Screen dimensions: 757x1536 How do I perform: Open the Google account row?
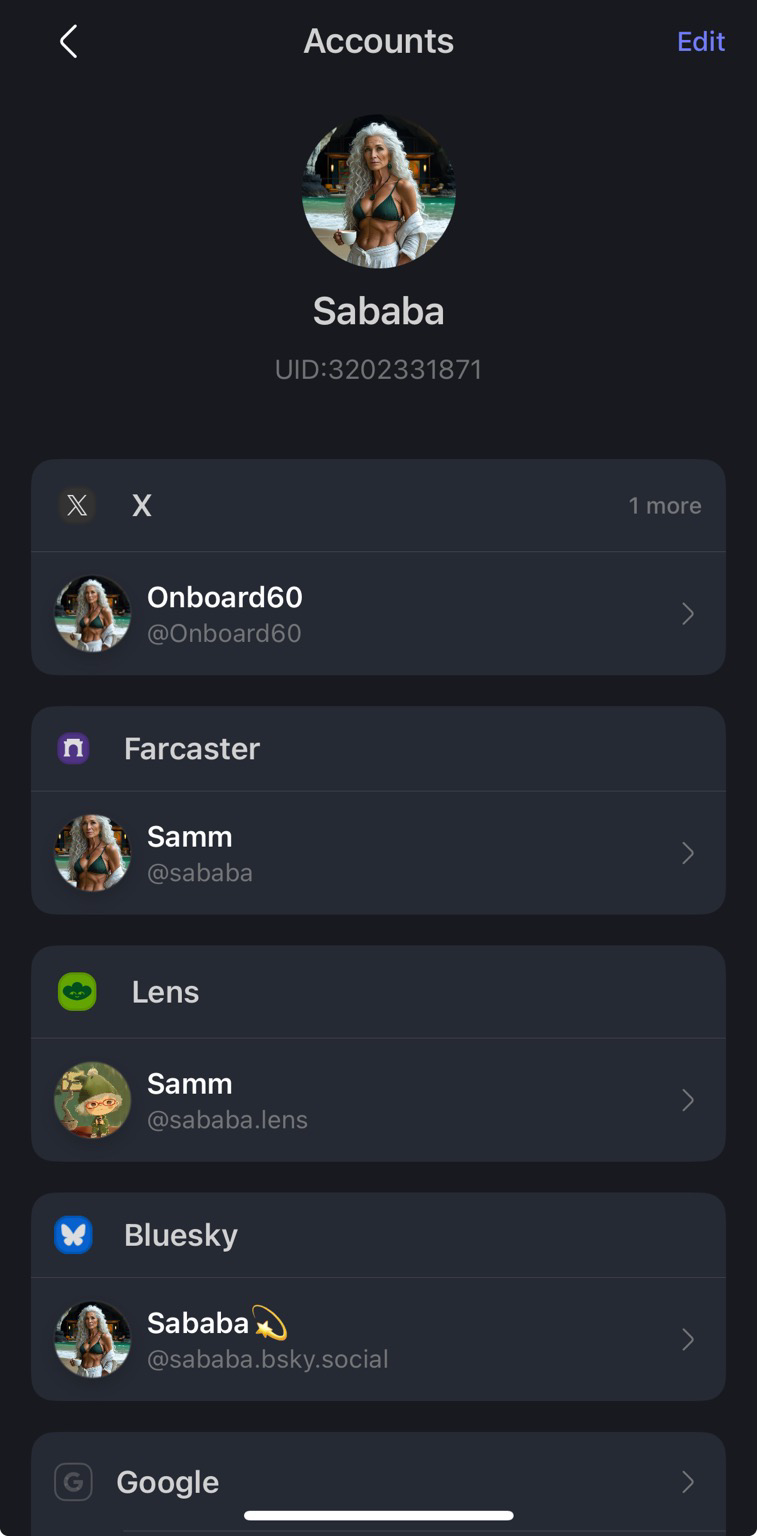[378, 1482]
